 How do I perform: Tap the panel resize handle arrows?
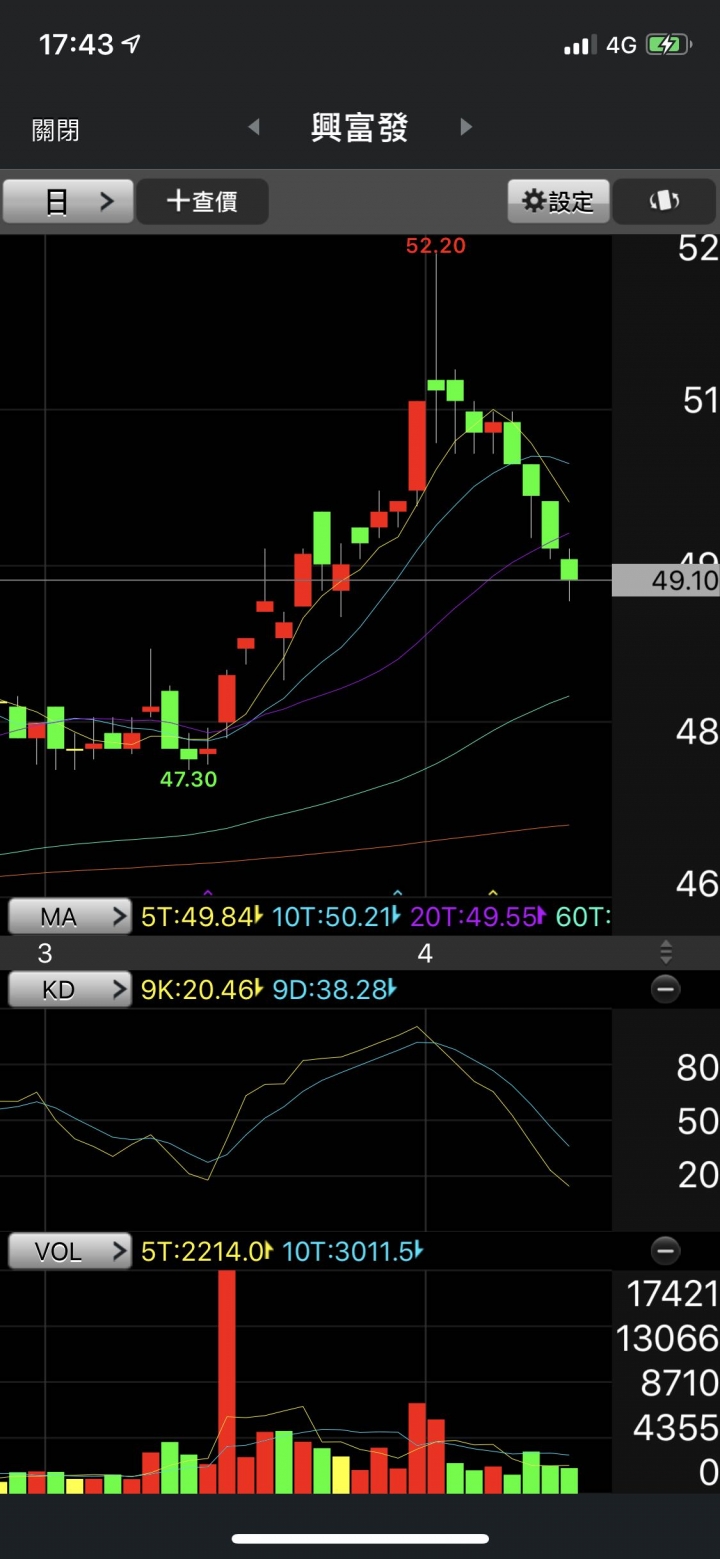click(x=666, y=953)
